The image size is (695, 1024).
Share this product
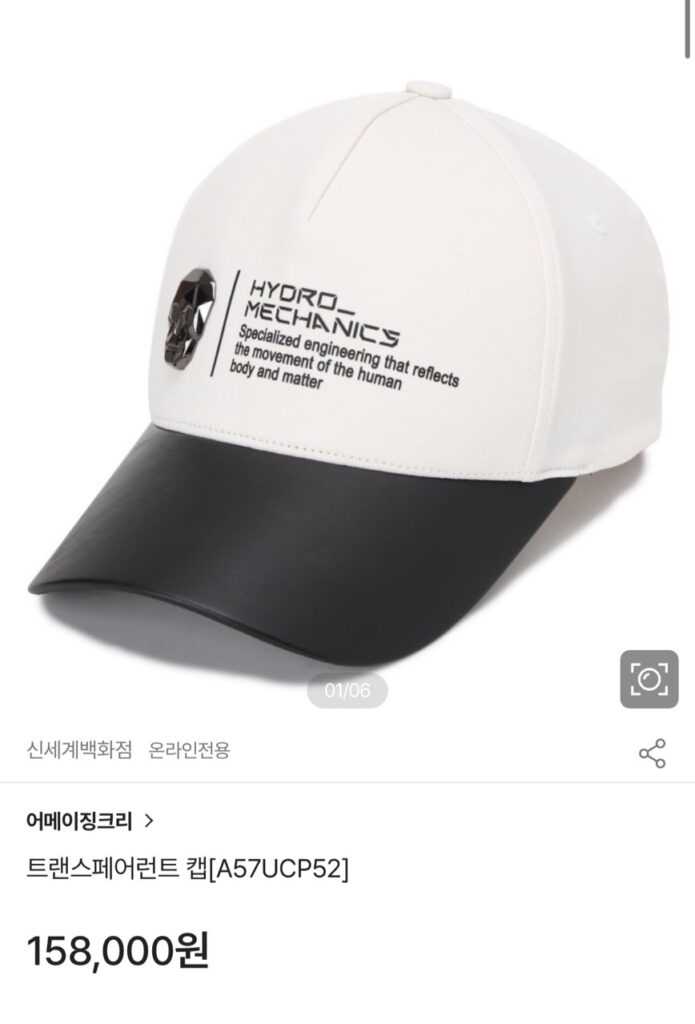(x=652, y=753)
